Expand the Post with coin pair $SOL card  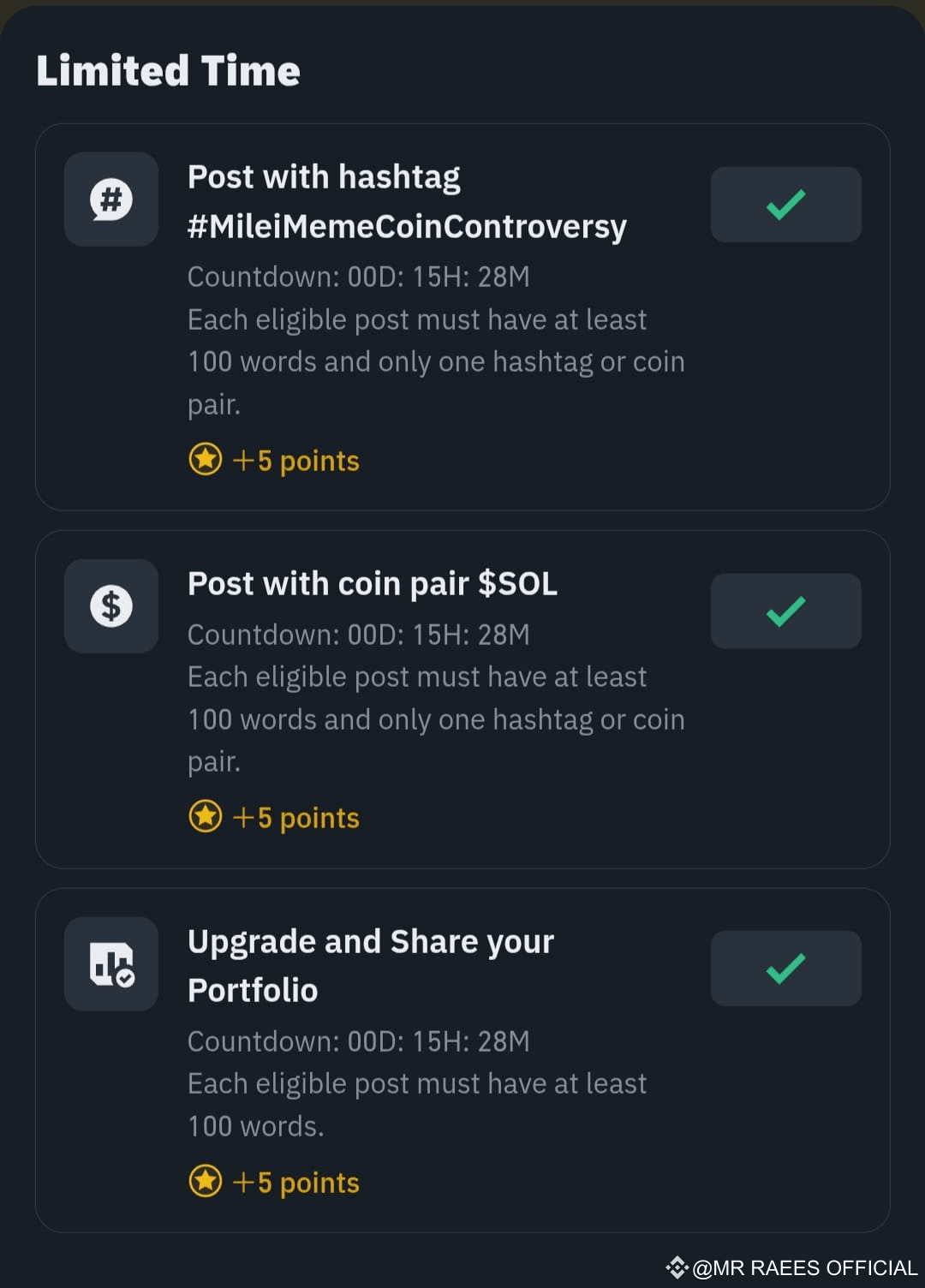tap(462, 698)
